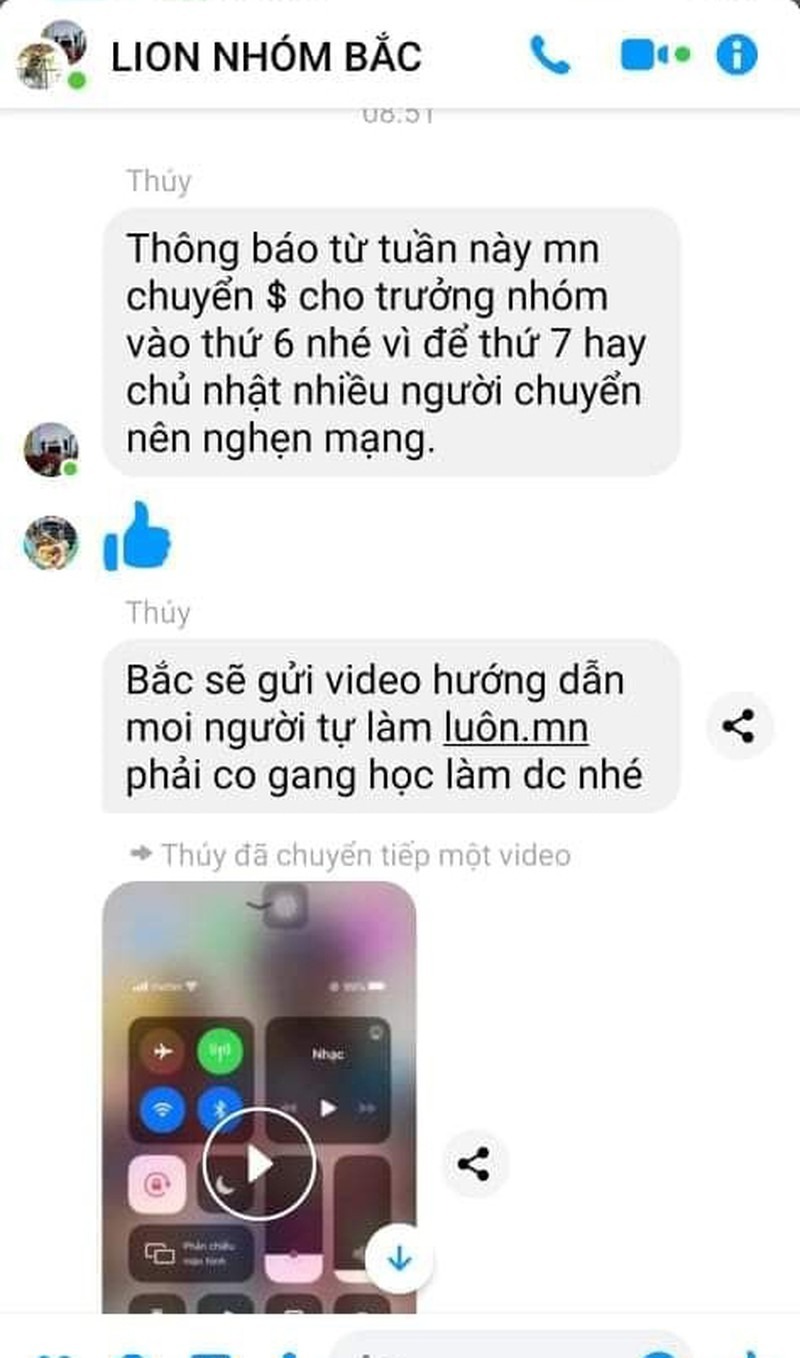Share the forwarded video
Screen dimensions: 800x1358
[x=472, y=1164]
